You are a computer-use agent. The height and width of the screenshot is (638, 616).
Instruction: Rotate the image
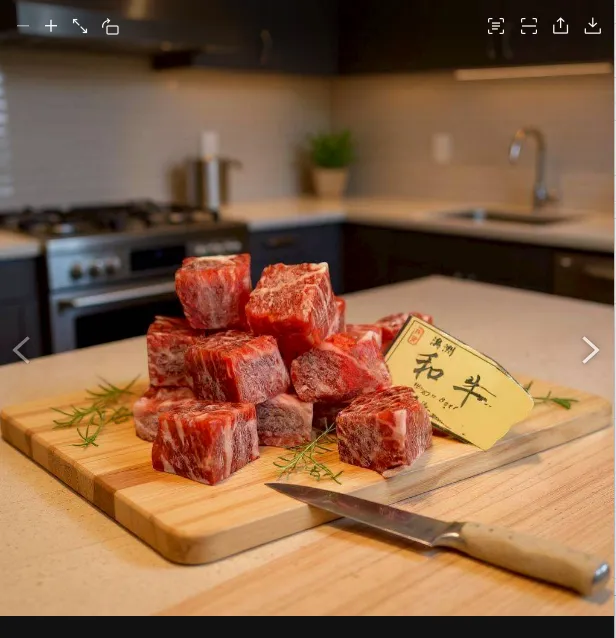pyautogui.click(x=110, y=27)
